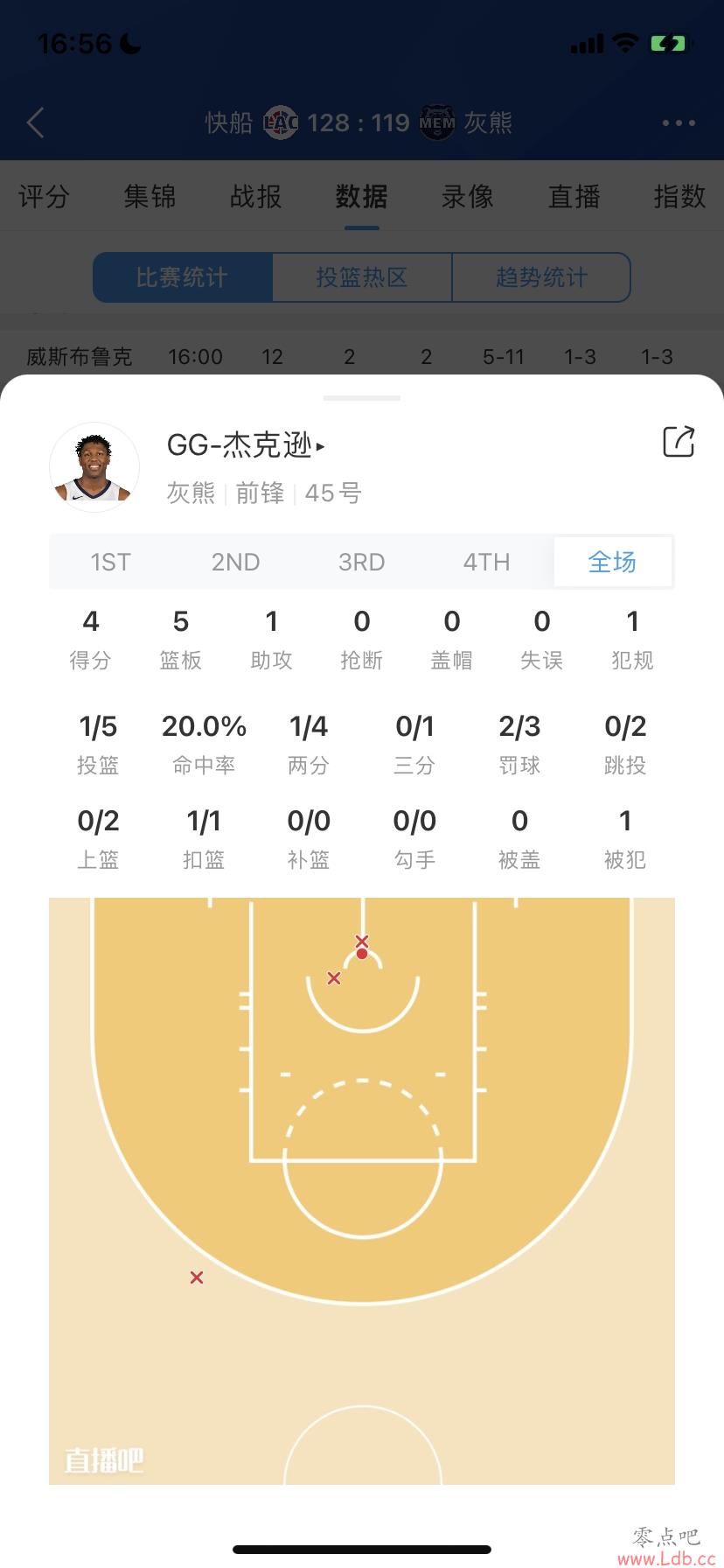Select the 趋势统计 segment
This screenshot has height=1568, width=724.
(541, 277)
